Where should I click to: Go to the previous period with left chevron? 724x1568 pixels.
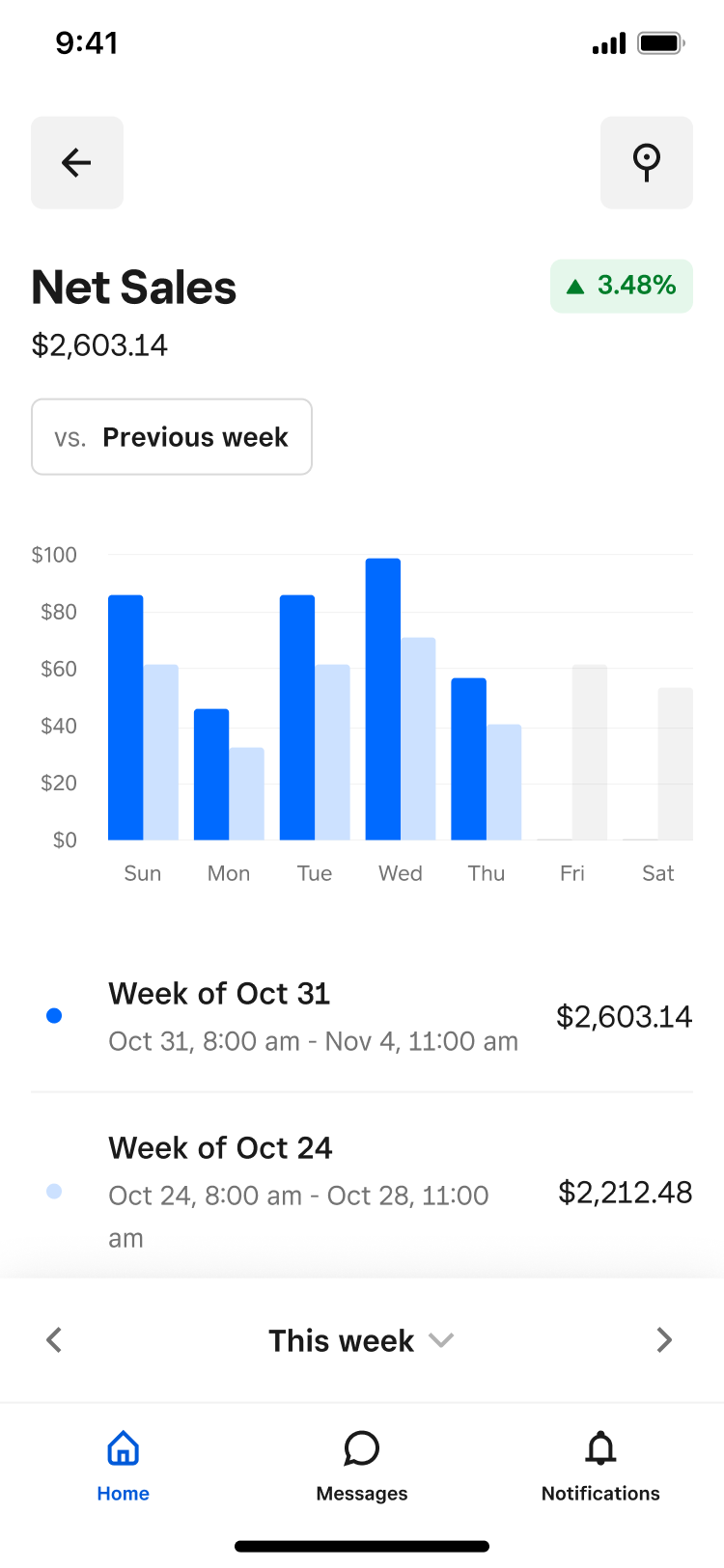point(54,1340)
